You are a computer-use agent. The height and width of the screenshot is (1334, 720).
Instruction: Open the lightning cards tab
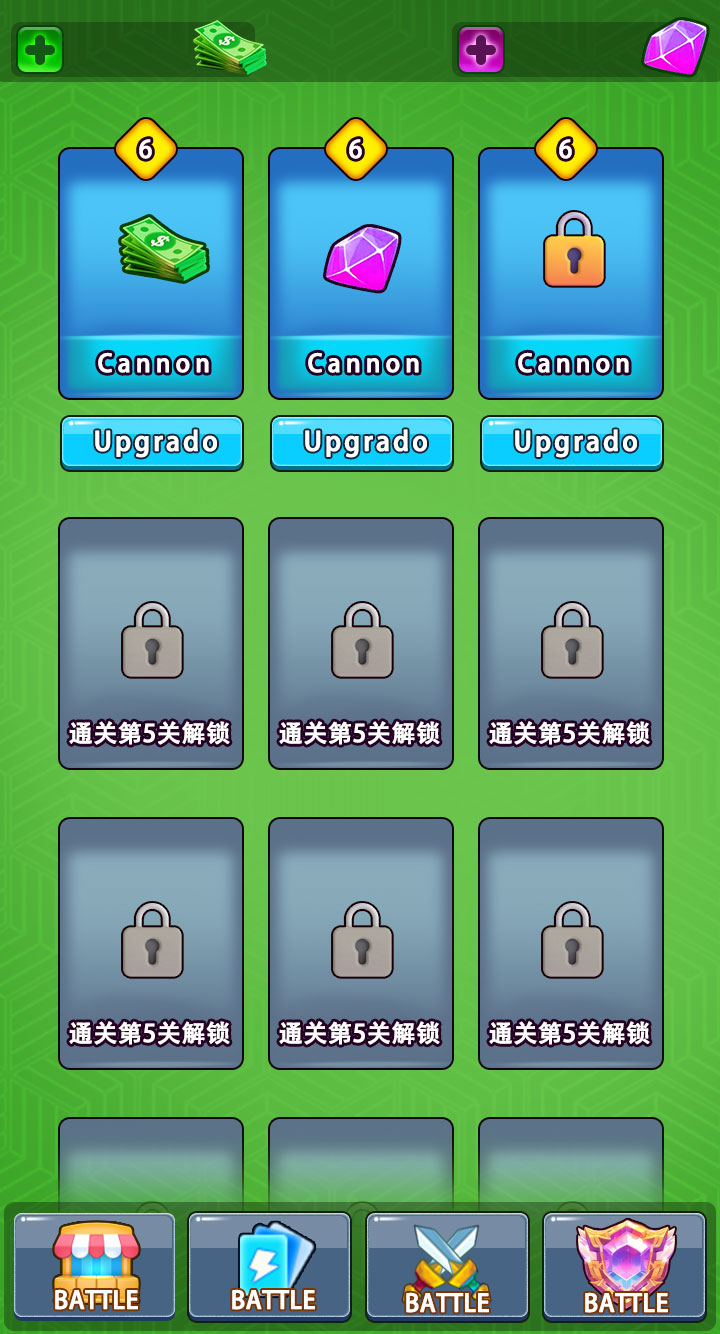pyautogui.click(x=270, y=1266)
